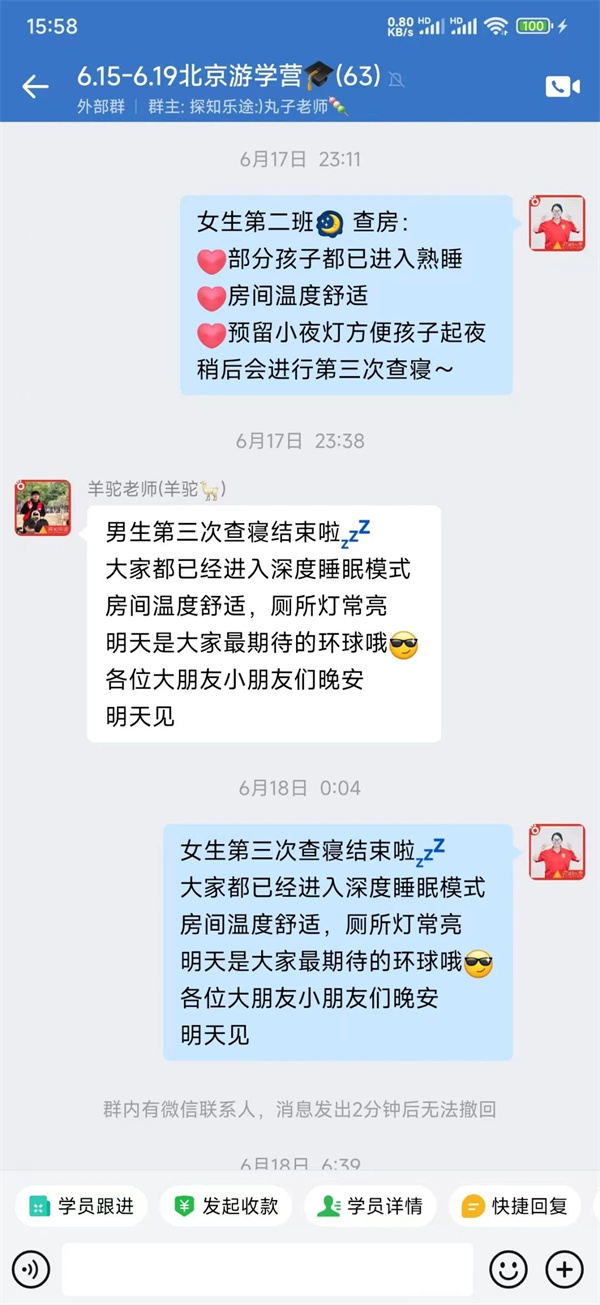This screenshot has height=1305, width=600.
Task: Open the emoji picker
Action: (x=508, y=1269)
